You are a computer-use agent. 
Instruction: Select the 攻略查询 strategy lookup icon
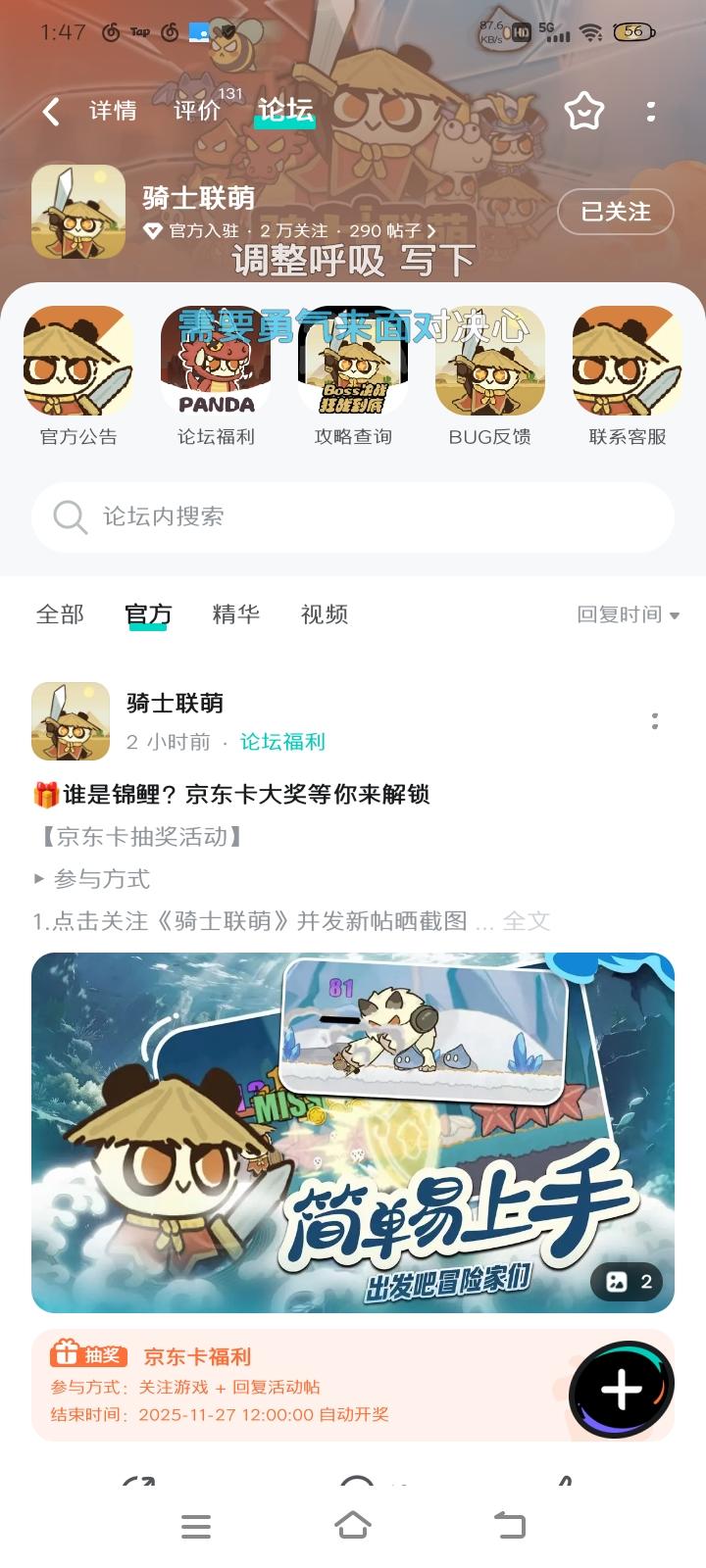coord(352,360)
